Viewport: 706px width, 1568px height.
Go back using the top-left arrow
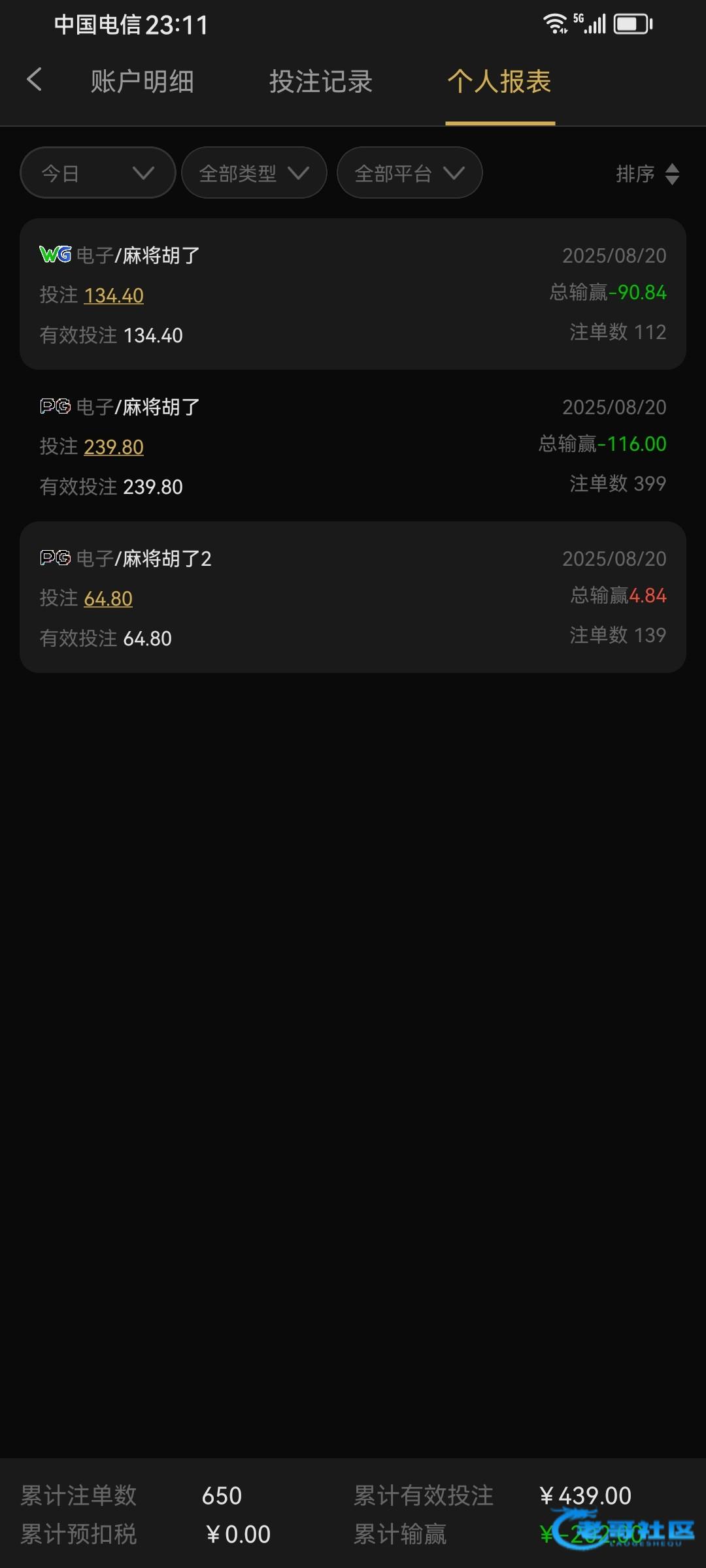pos(35,80)
